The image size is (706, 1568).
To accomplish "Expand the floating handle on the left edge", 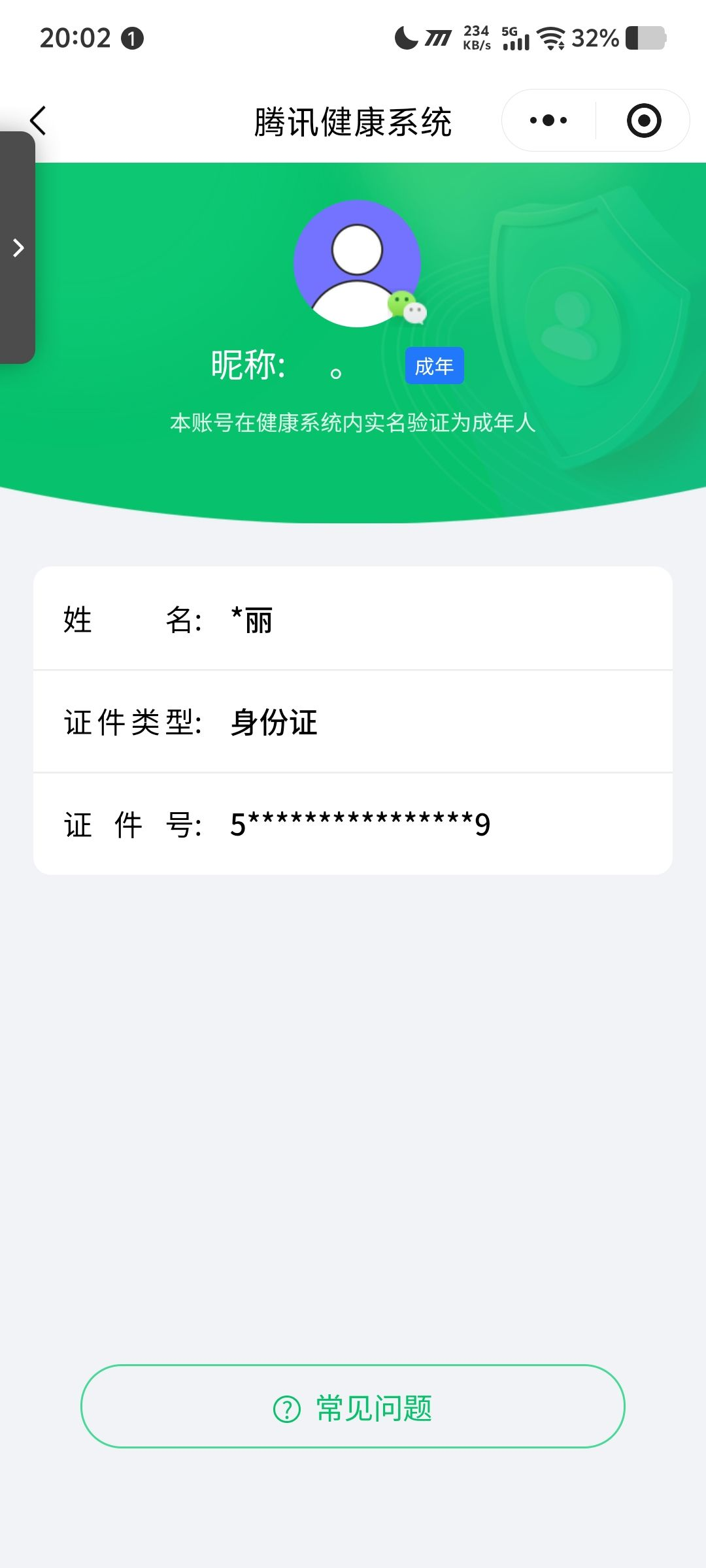I will 18,248.
